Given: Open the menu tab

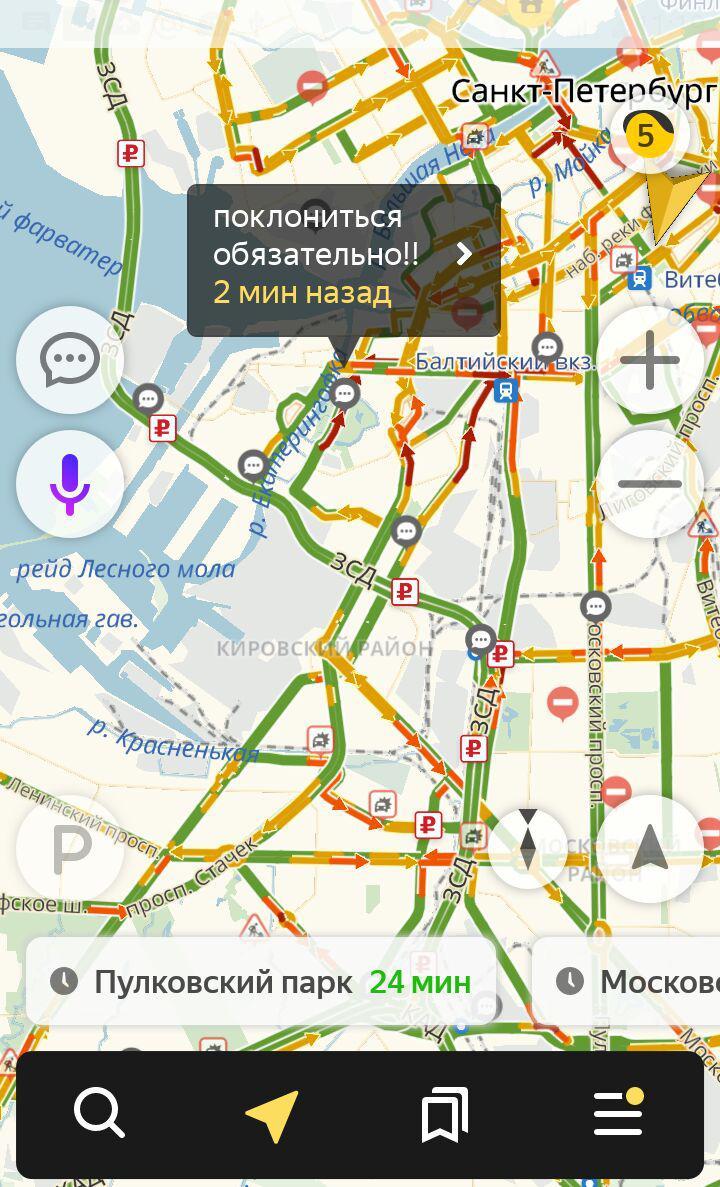Looking at the screenshot, I should pyautogui.click(x=619, y=1112).
